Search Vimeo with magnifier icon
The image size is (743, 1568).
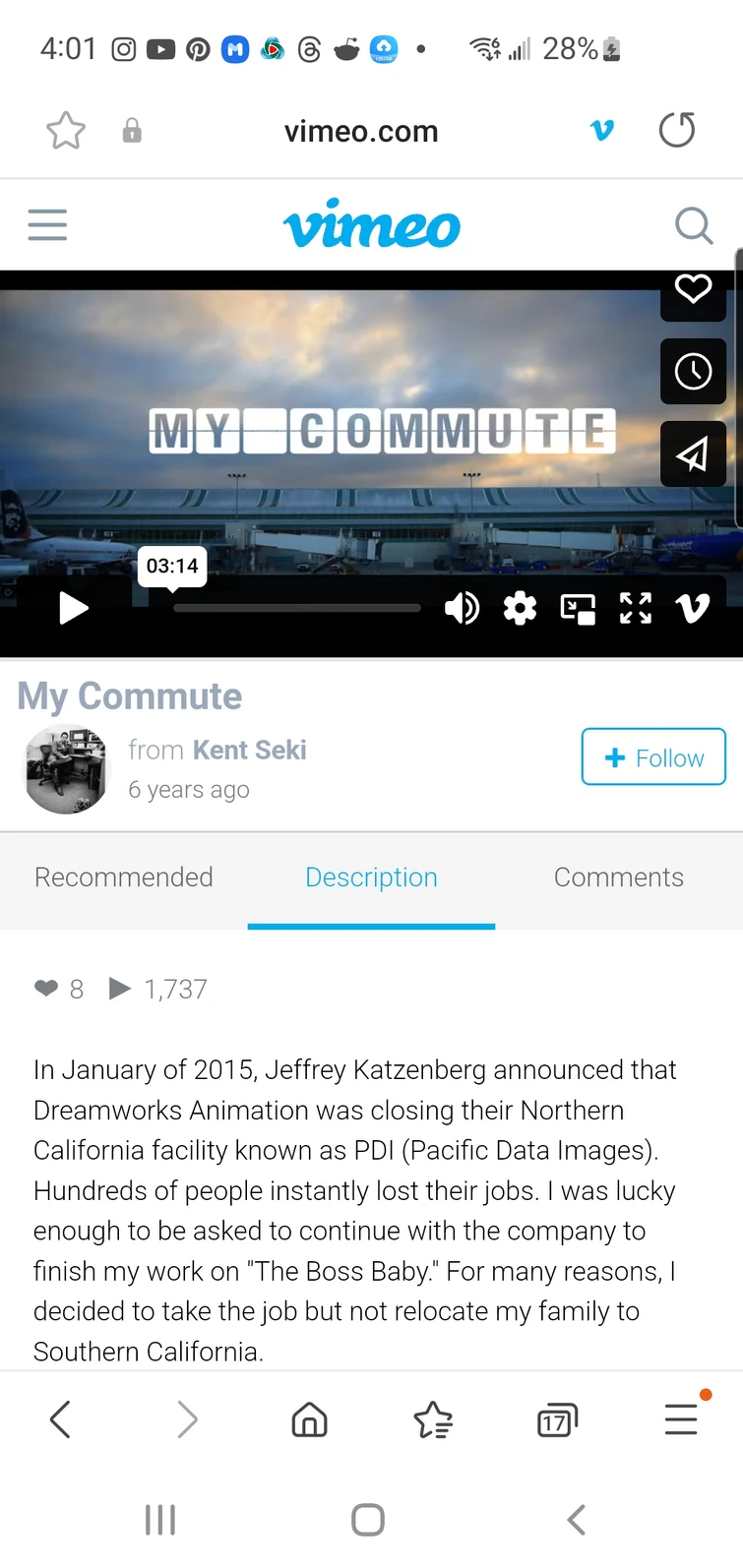pos(694,225)
